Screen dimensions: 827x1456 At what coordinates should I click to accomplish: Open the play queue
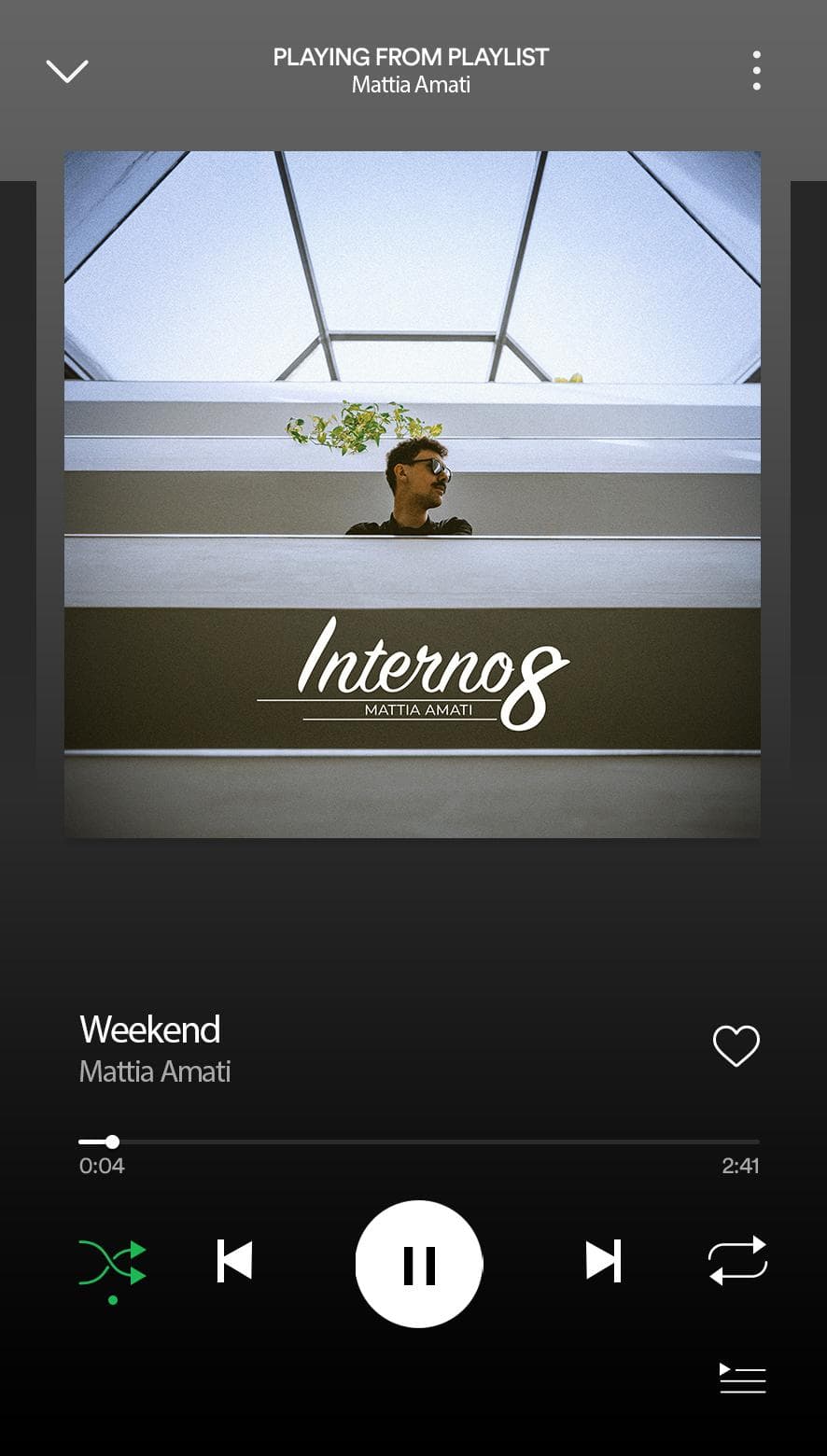pyautogui.click(x=743, y=1378)
